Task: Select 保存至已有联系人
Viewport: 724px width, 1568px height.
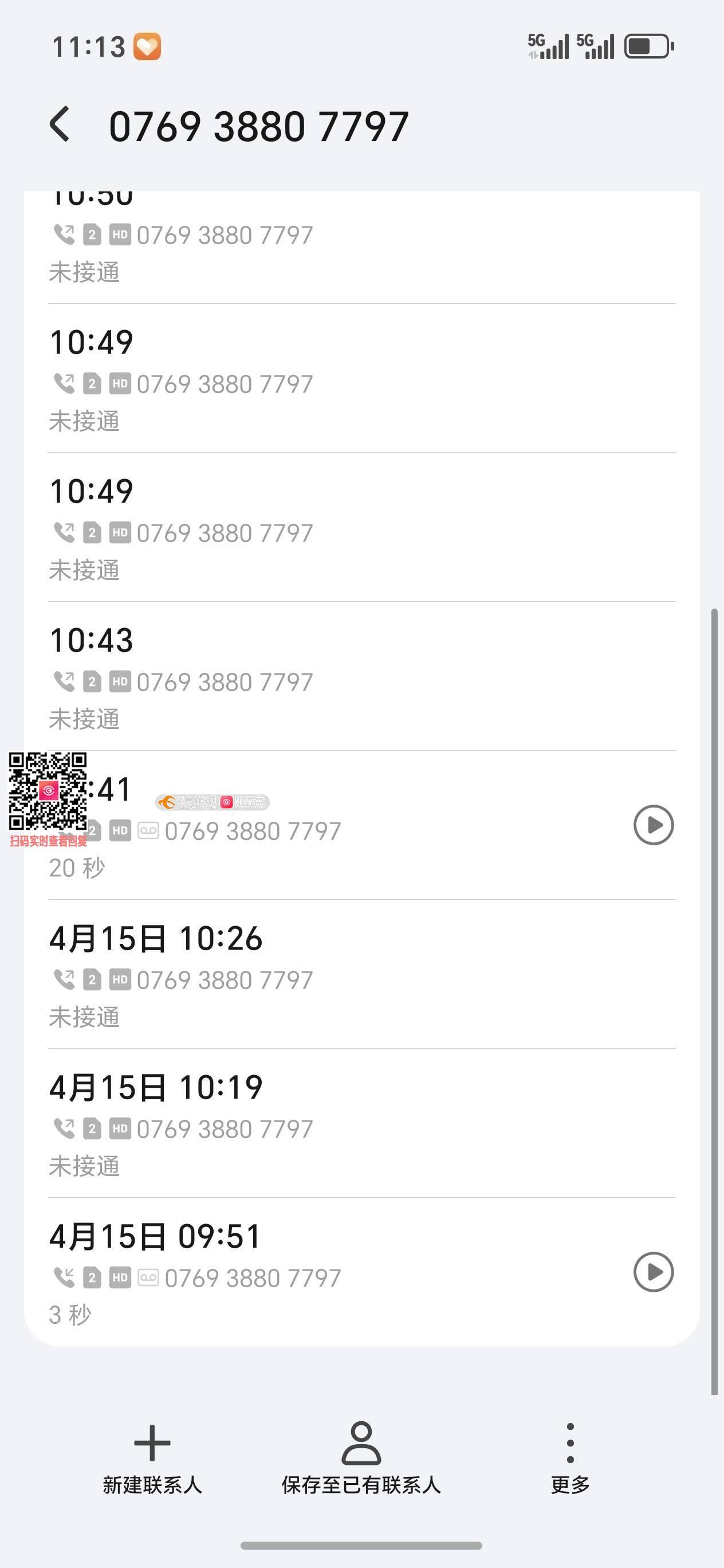Action: [361, 1459]
